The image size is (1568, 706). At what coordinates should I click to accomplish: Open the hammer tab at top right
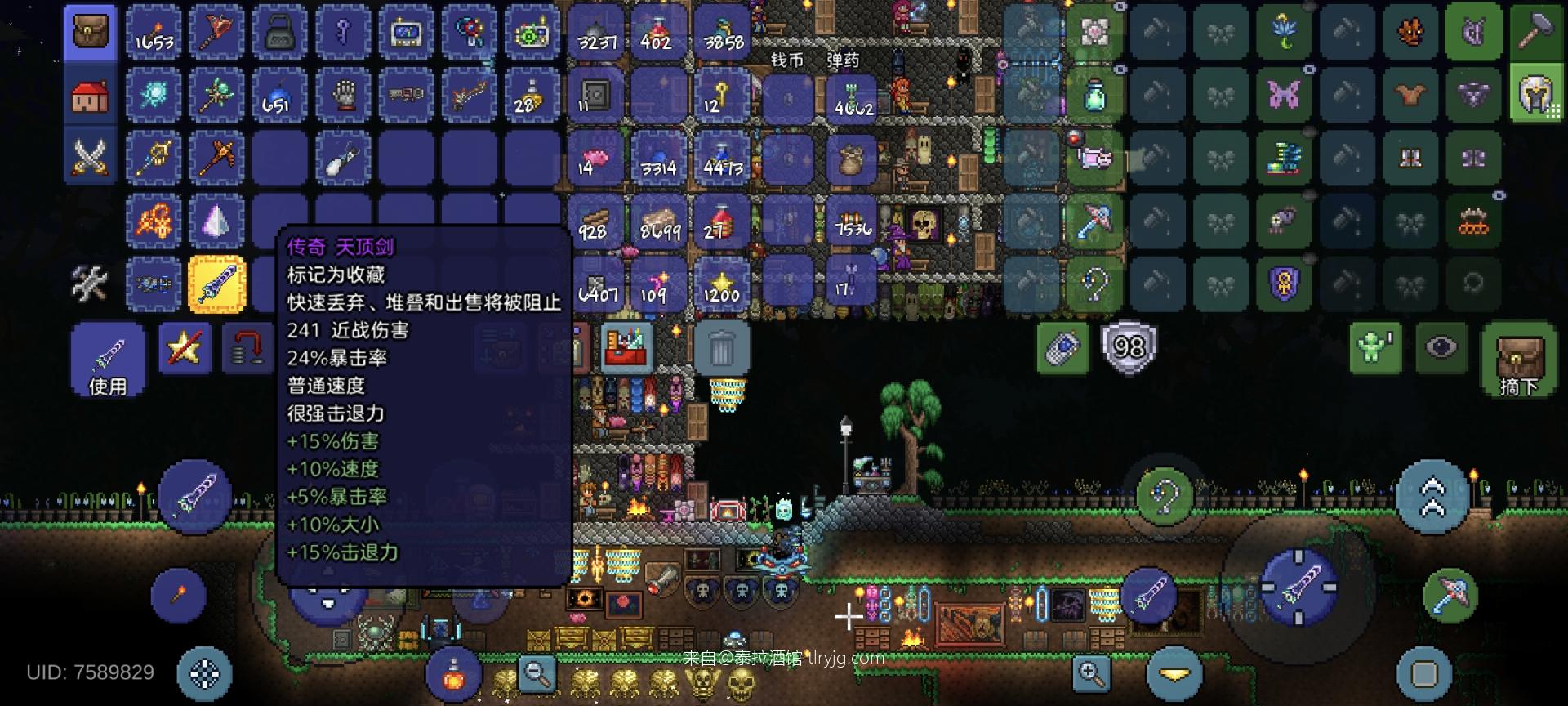tap(1536, 32)
